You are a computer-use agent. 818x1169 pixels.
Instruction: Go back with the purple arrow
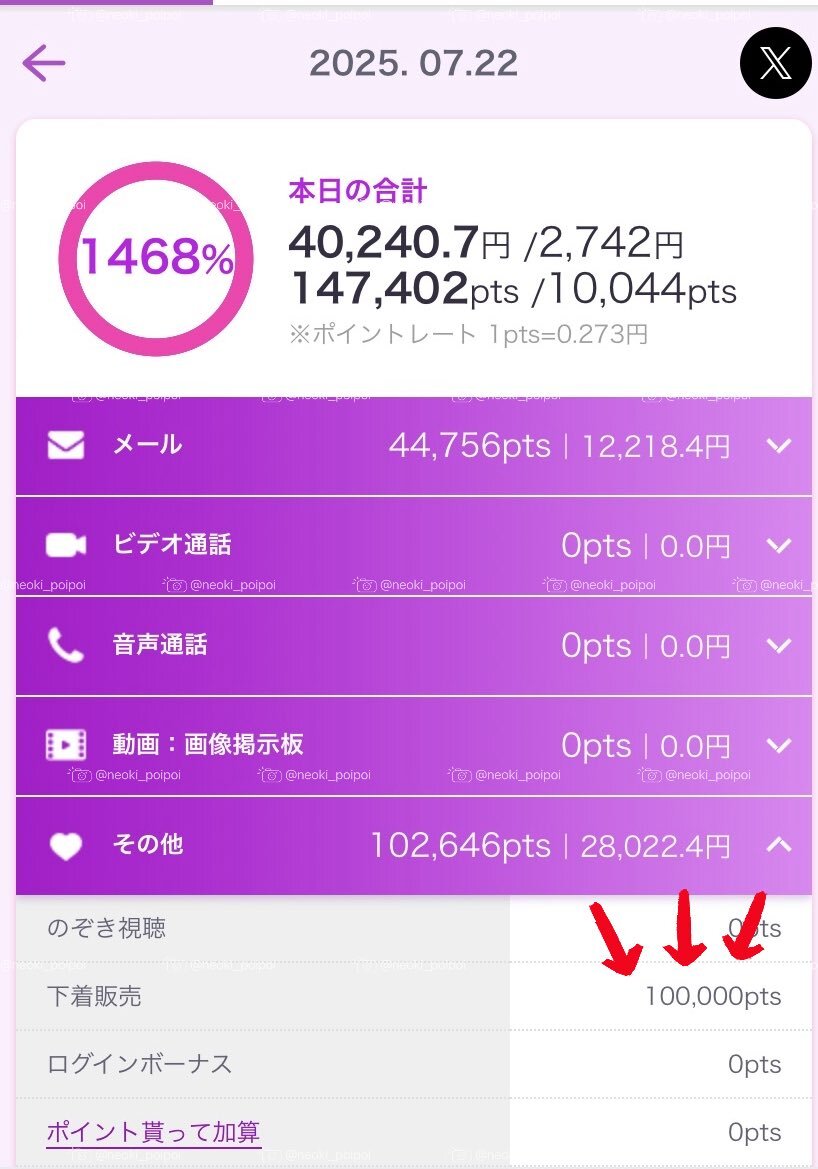pyautogui.click(x=44, y=64)
